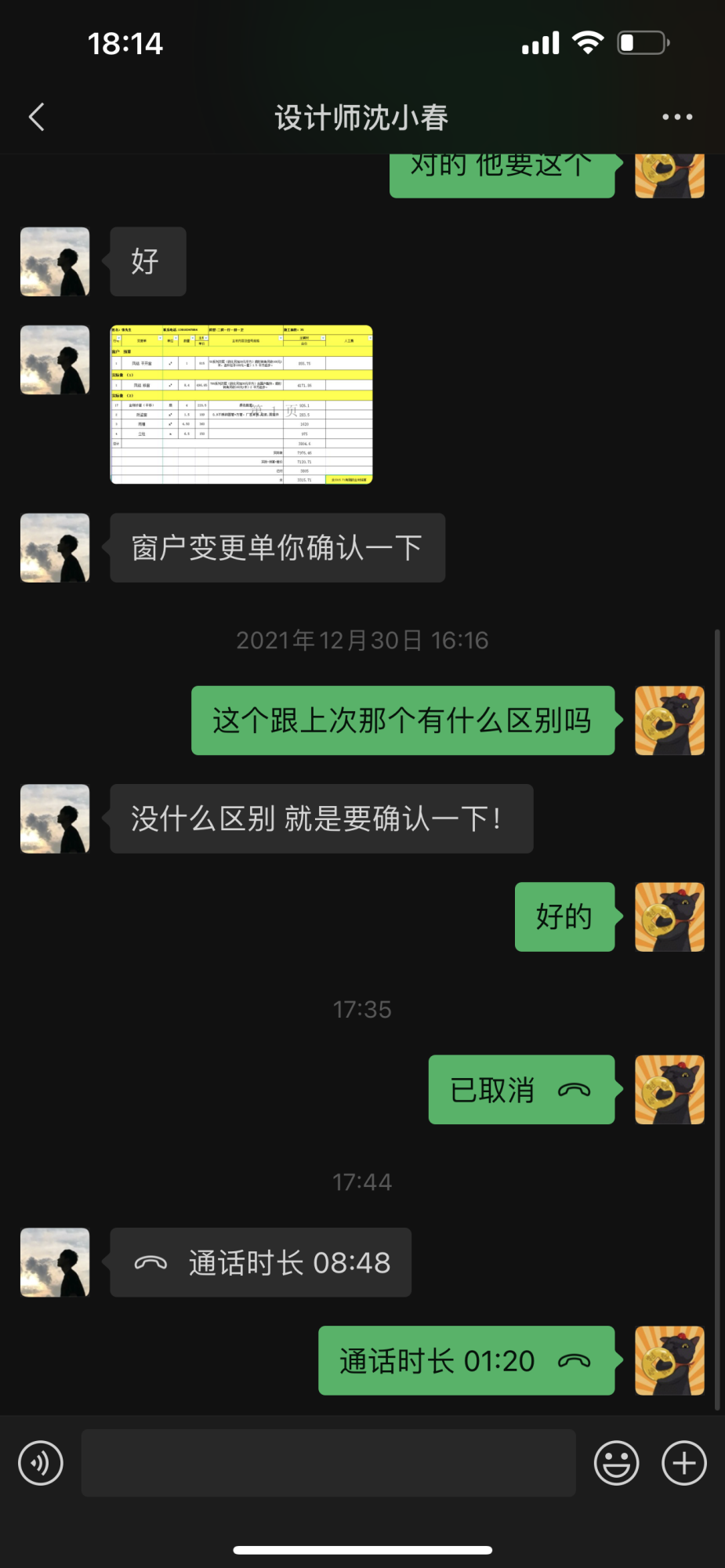Open the chat details overflow menu
This screenshot has width=725, height=1568.
pos(676,118)
